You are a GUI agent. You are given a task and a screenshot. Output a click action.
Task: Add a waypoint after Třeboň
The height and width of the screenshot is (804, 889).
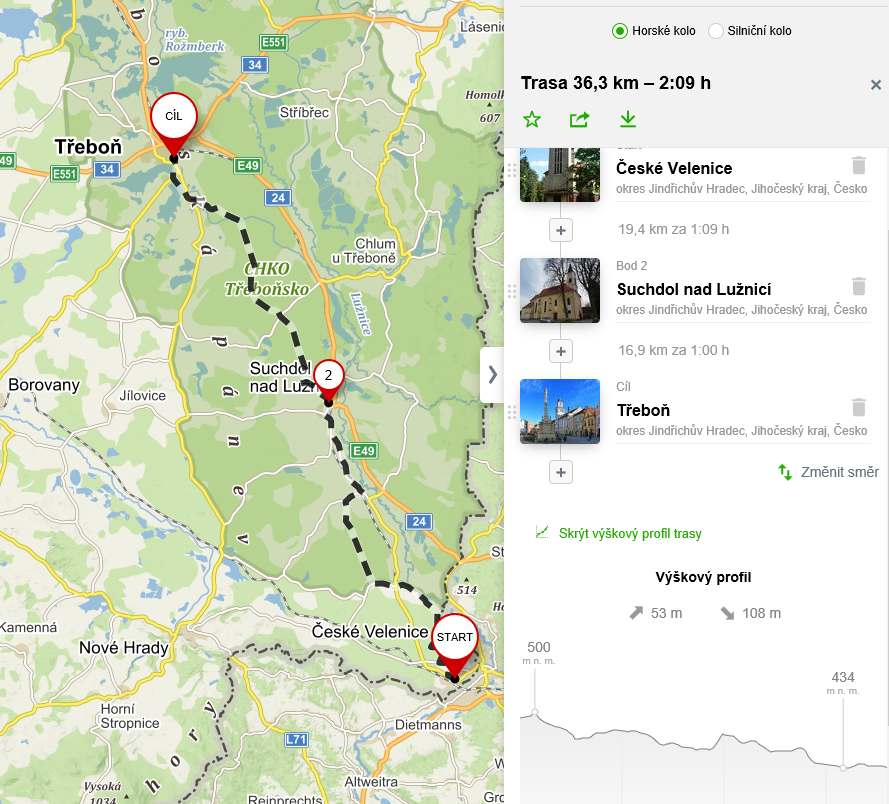(561, 472)
